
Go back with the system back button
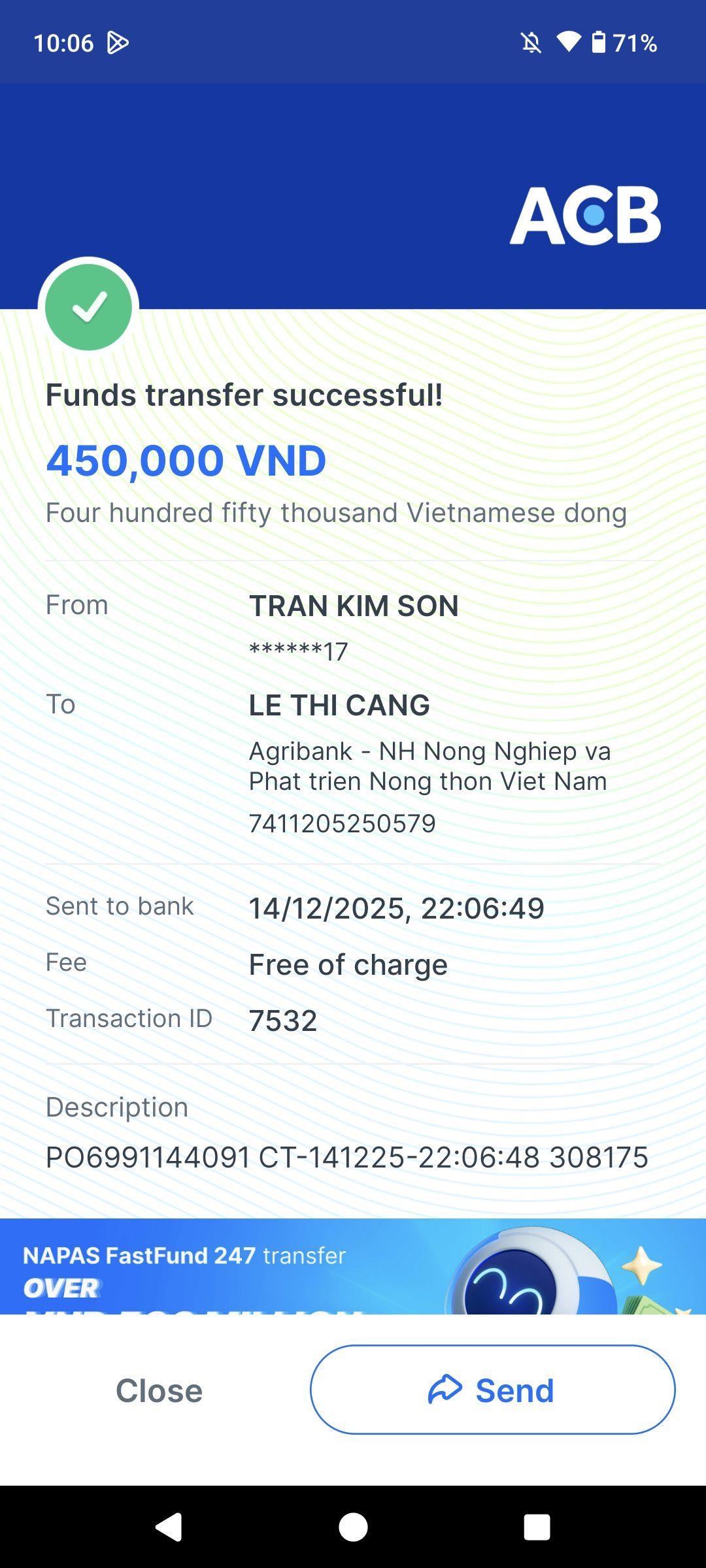click(169, 1527)
